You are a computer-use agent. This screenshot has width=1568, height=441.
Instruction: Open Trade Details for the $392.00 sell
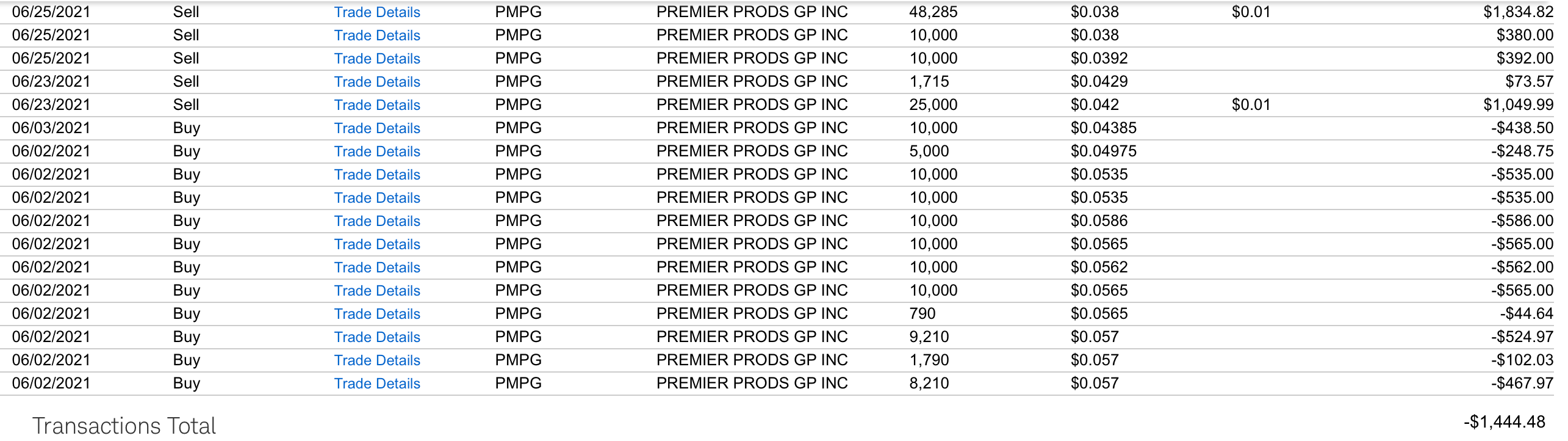[x=377, y=59]
